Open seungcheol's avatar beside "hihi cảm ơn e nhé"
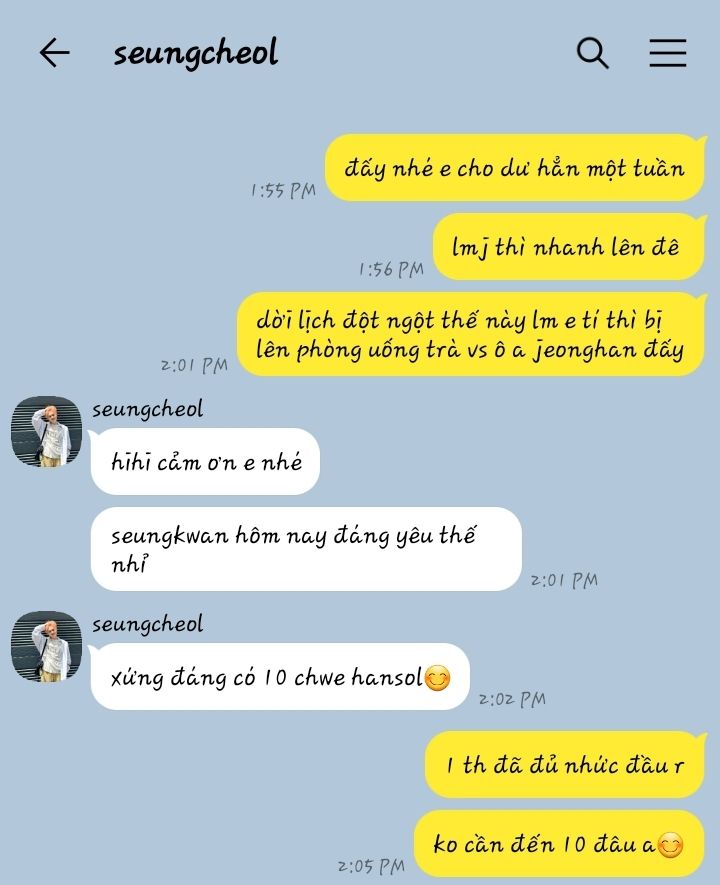The image size is (720, 885). click(46, 431)
